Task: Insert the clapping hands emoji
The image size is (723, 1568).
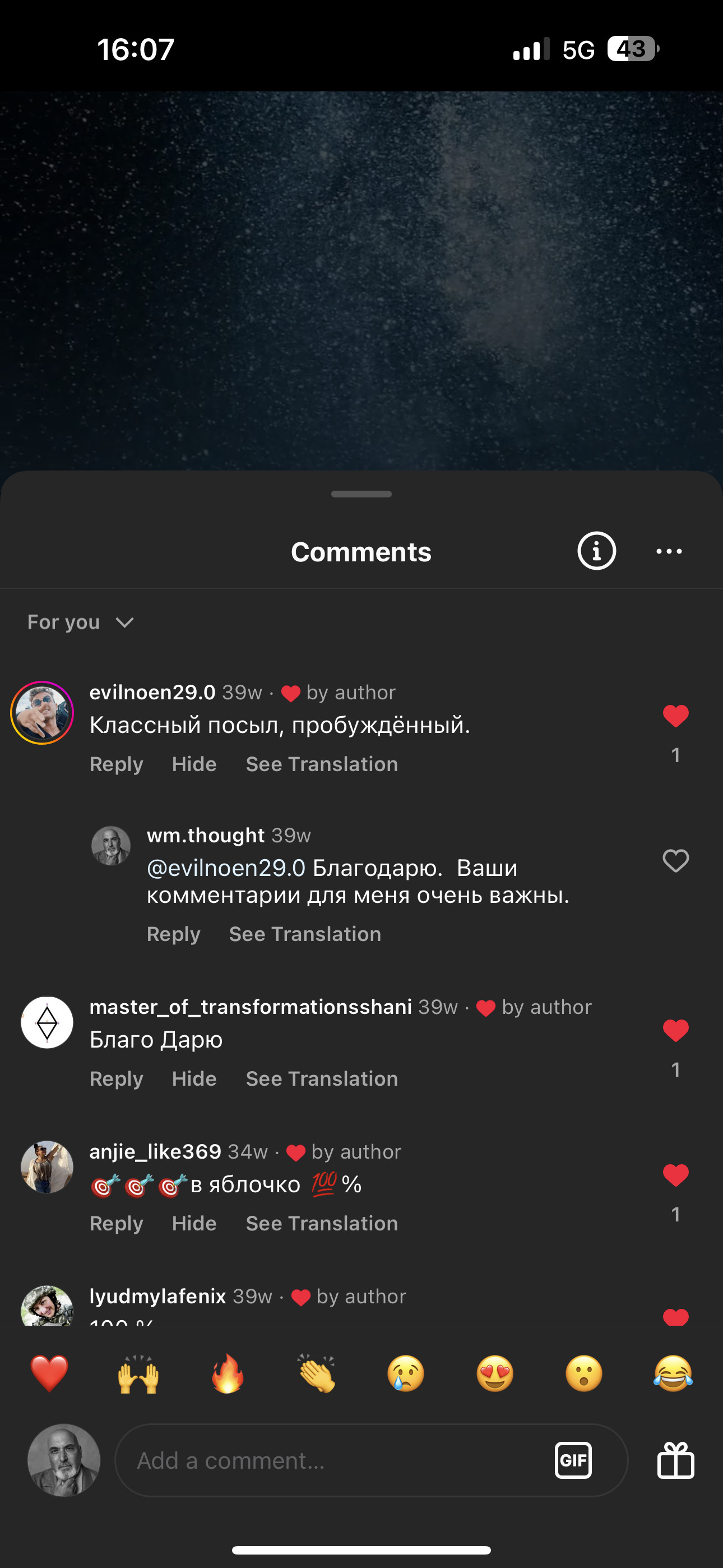Action: pyautogui.click(x=317, y=1374)
